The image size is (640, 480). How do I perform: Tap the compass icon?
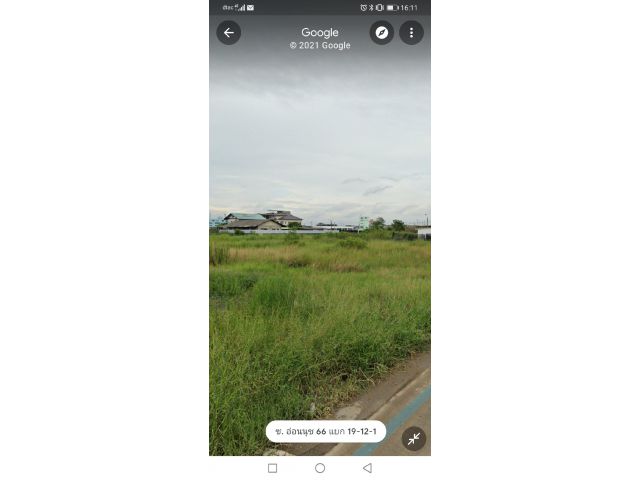[382, 33]
